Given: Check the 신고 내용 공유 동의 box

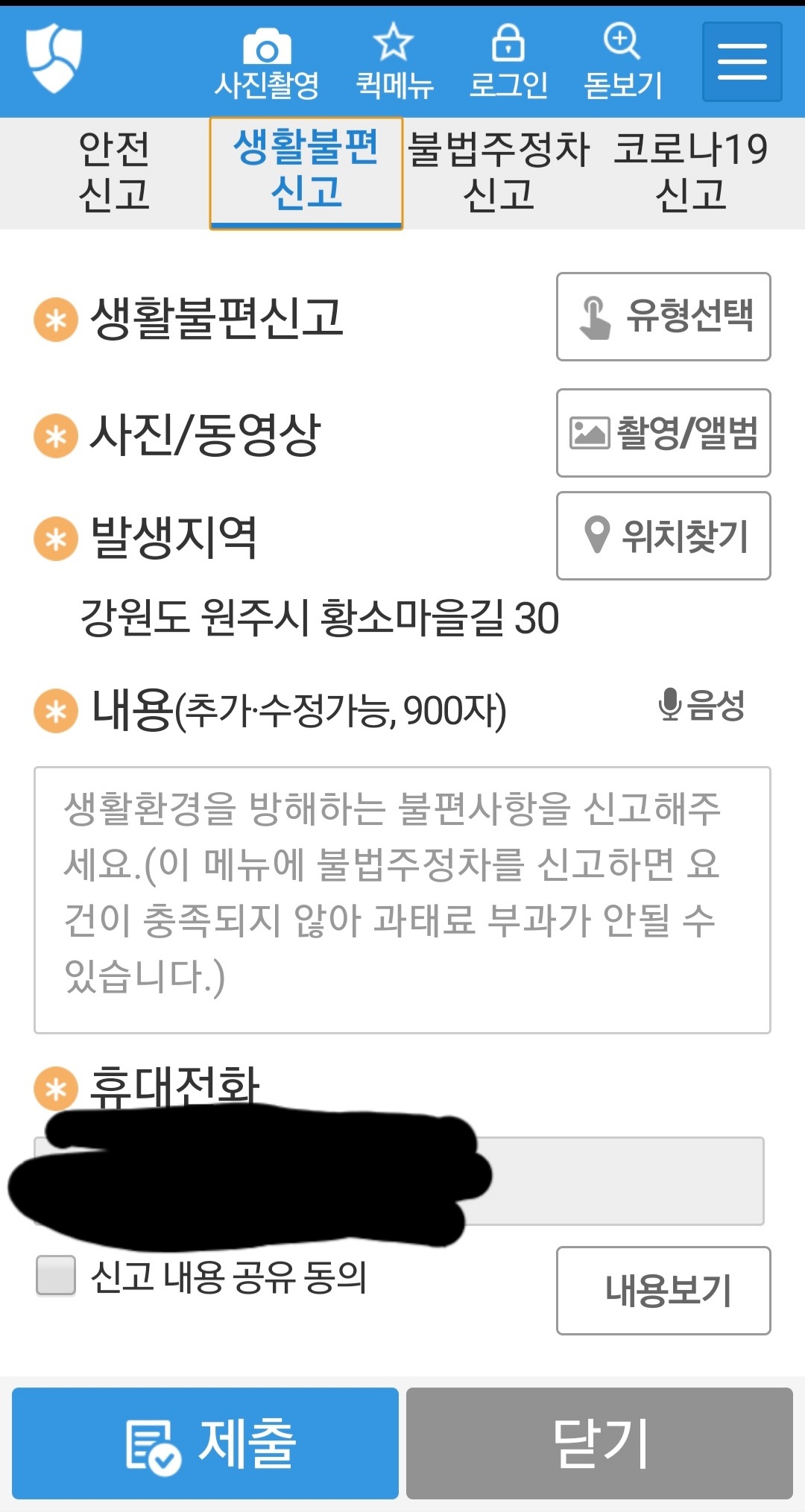Looking at the screenshot, I should click(x=57, y=1276).
